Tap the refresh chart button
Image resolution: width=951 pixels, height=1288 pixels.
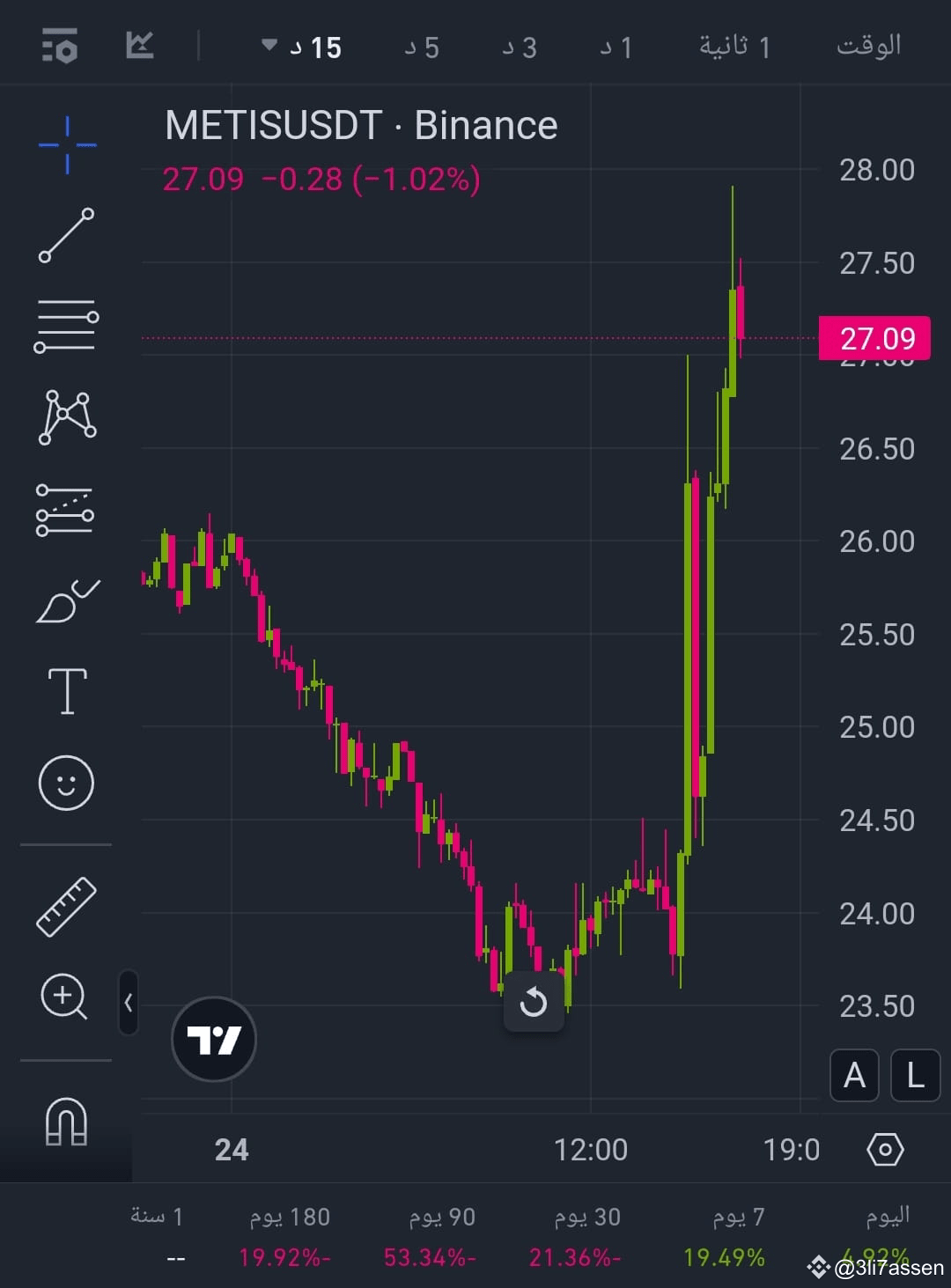pos(534,1002)
